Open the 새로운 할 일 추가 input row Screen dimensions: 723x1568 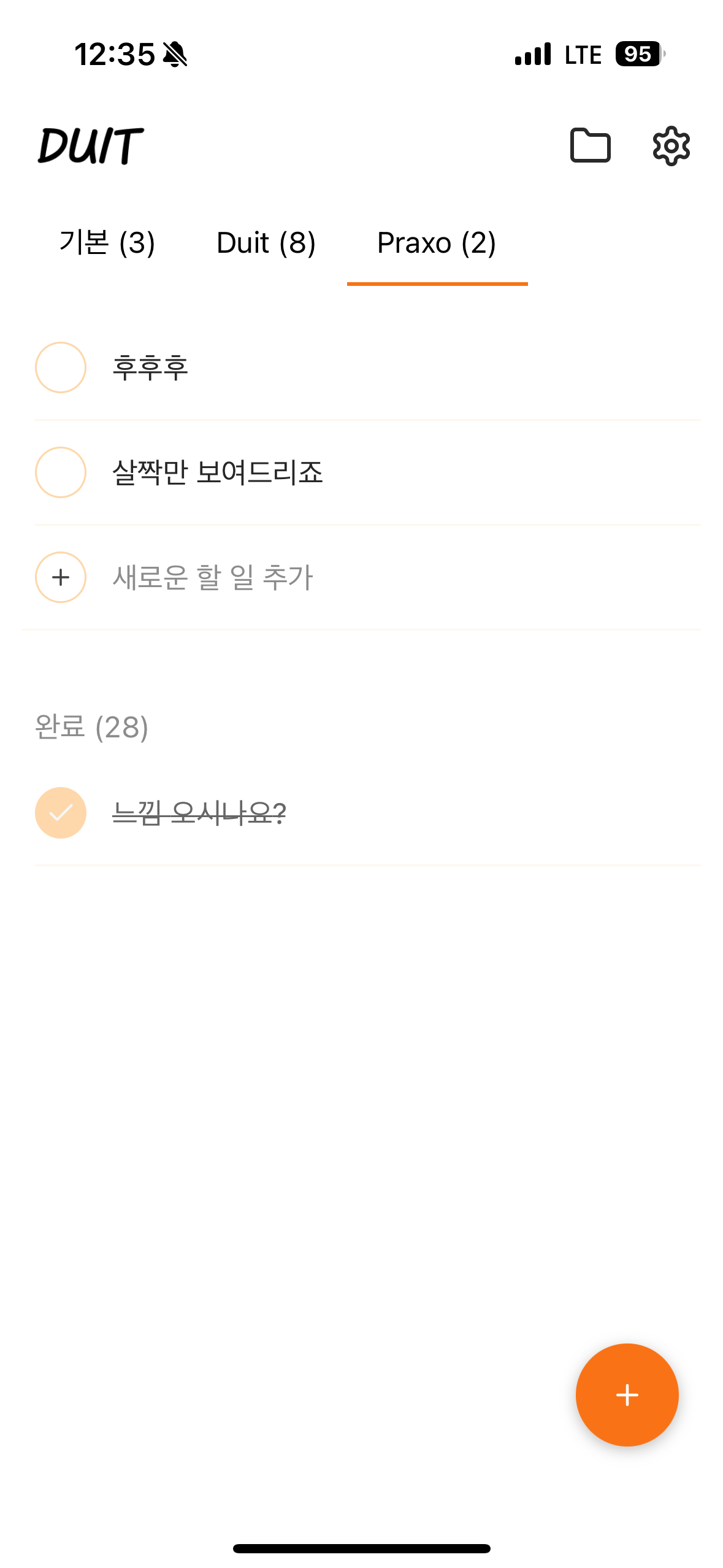tap(213, 577)
